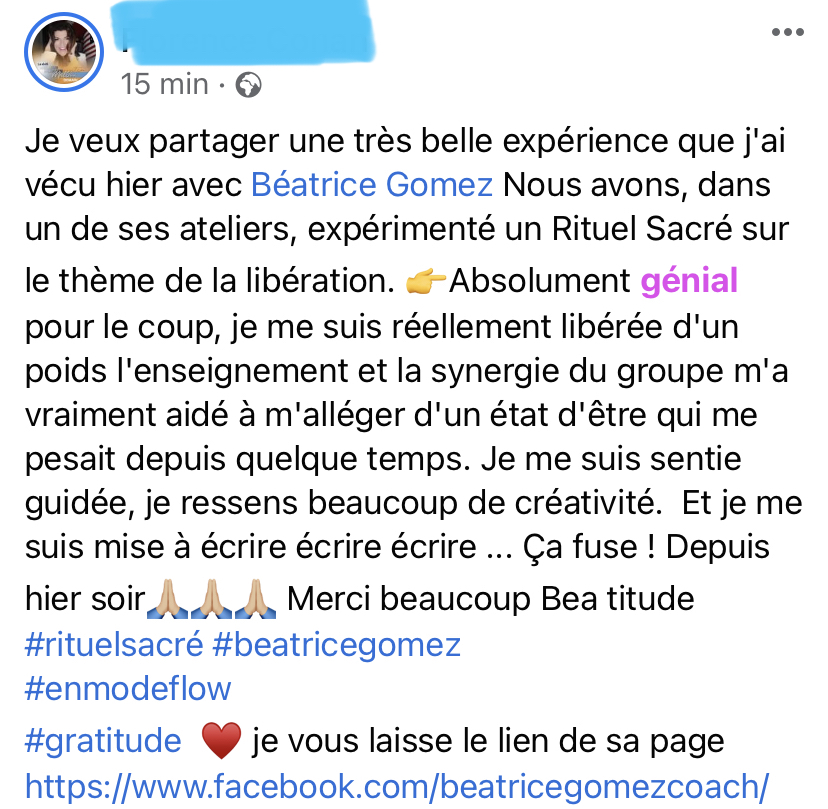The height and width of the screenshot is (809, 828).
Task: Open the post's three-dot options menu
Action: [x=789, y=33]
